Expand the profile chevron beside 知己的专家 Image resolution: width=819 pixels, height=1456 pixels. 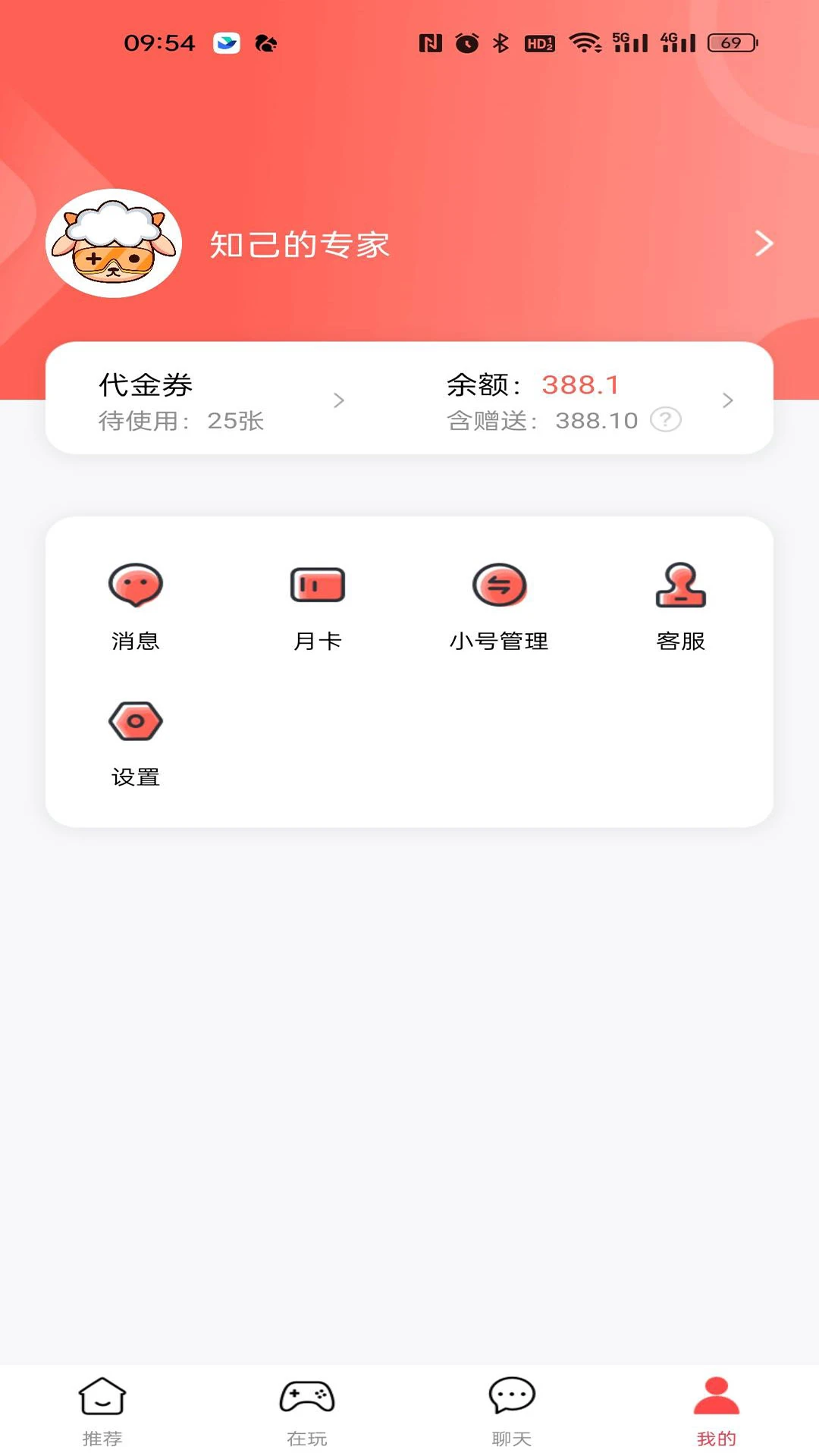coord(764,244)
